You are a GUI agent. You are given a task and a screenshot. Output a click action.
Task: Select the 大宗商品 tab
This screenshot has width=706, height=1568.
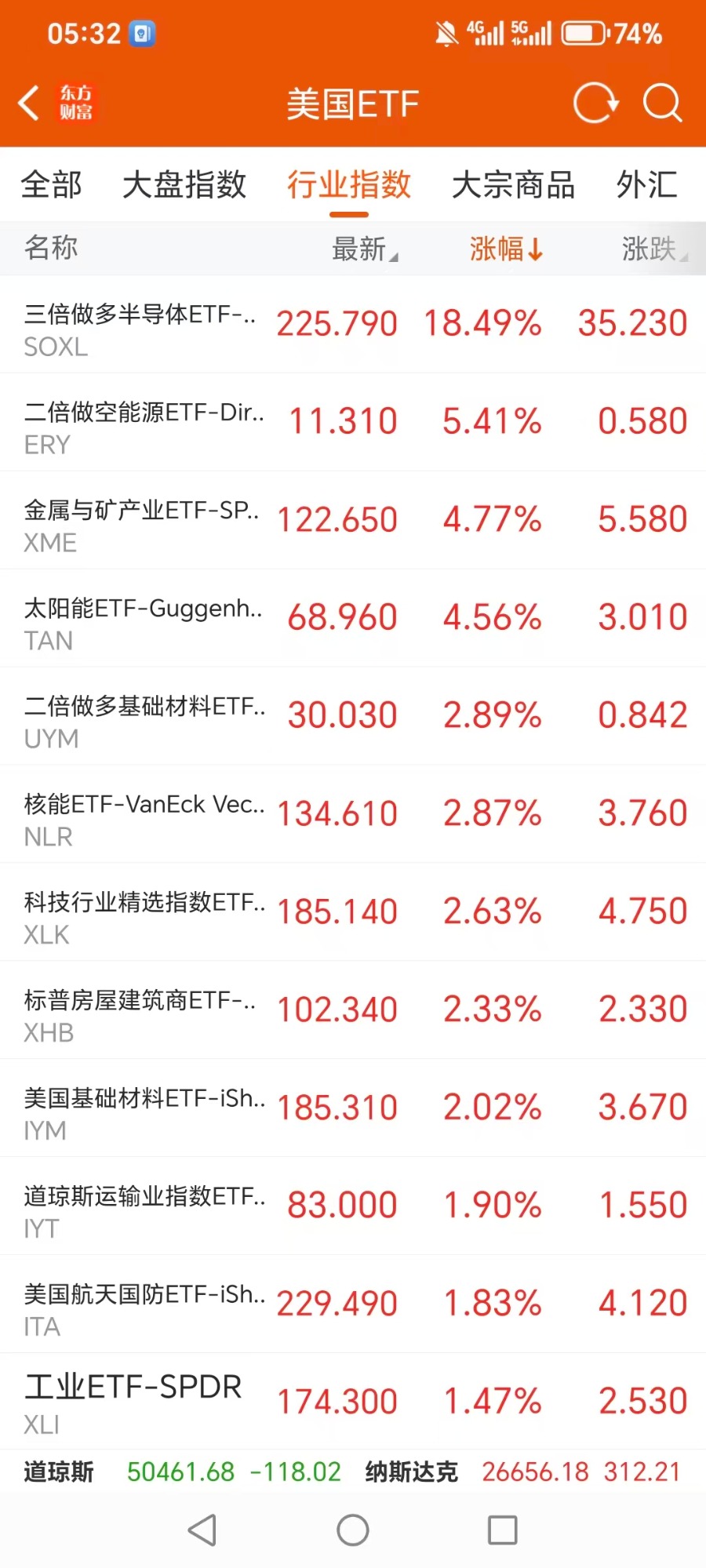coord(514,185)
